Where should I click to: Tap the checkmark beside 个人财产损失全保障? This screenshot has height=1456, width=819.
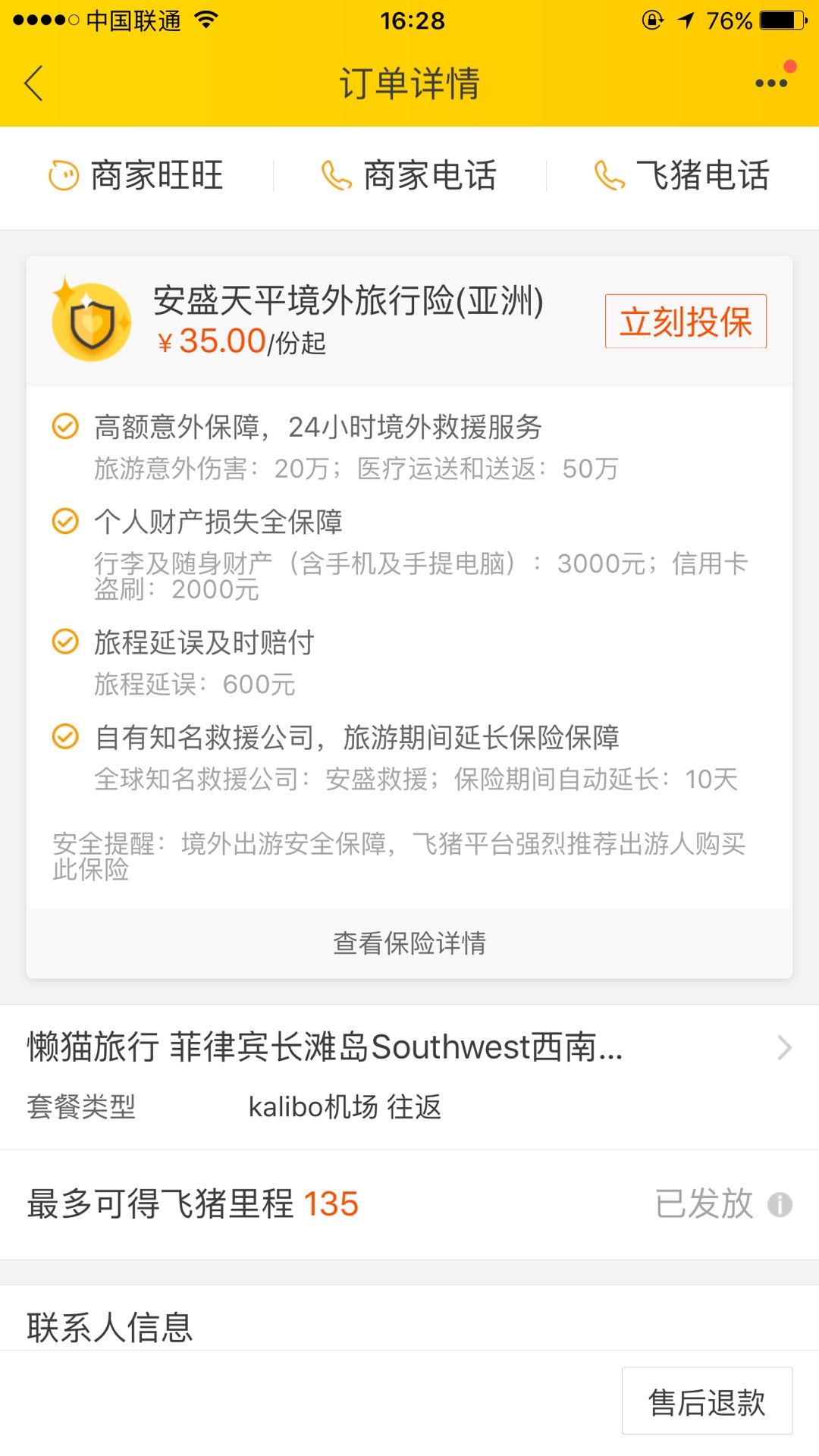click(x=64, y=520)
